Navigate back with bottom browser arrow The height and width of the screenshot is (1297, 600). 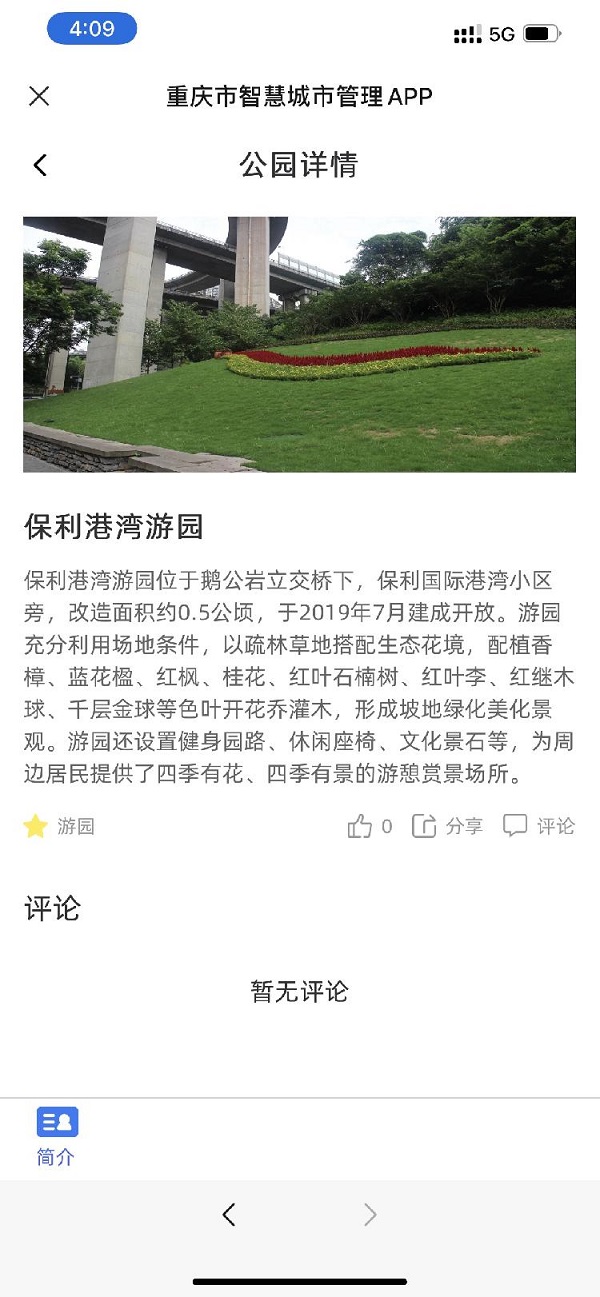(229, 1215)
